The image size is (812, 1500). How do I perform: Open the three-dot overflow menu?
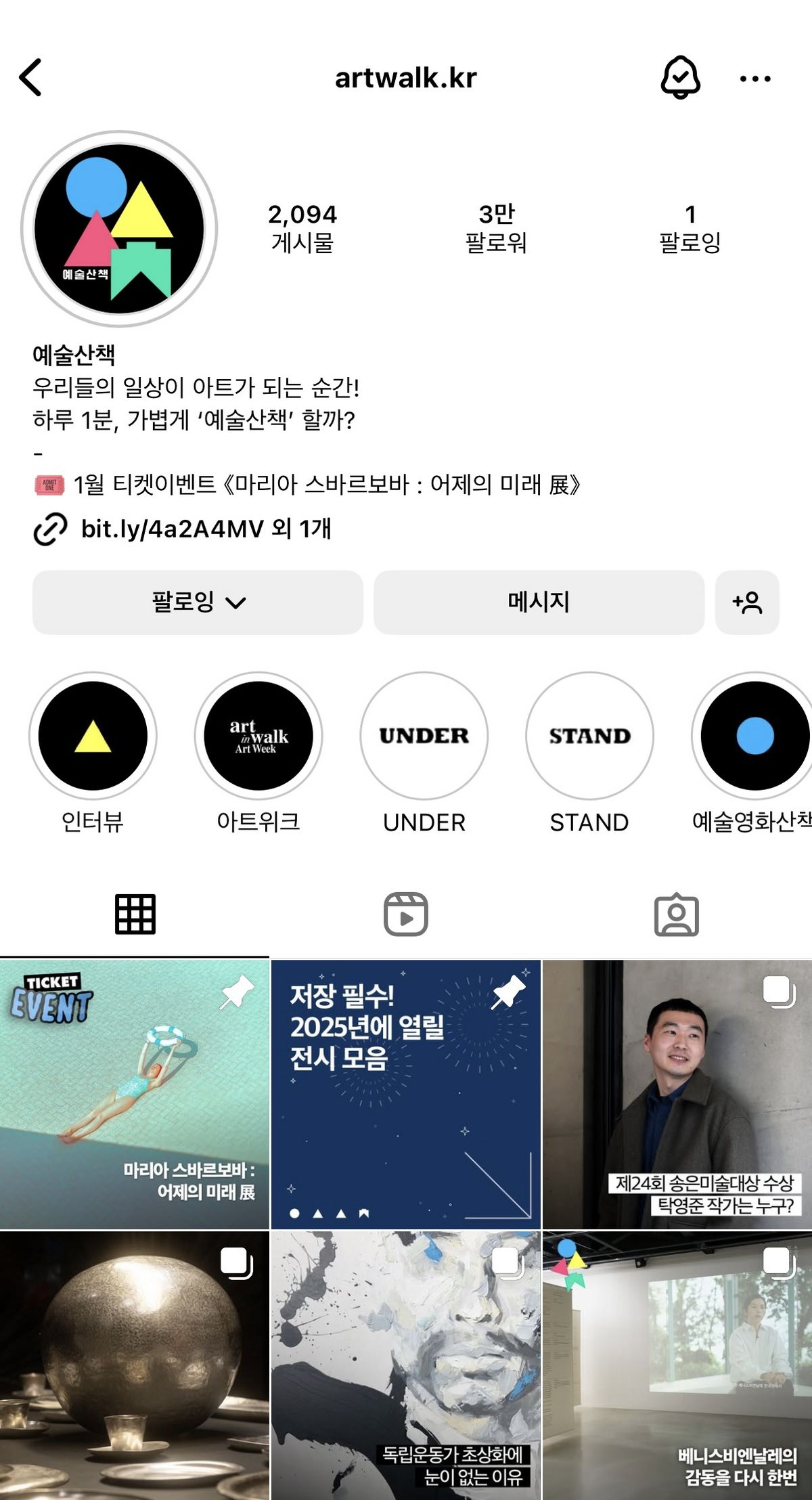click(755, 79)
